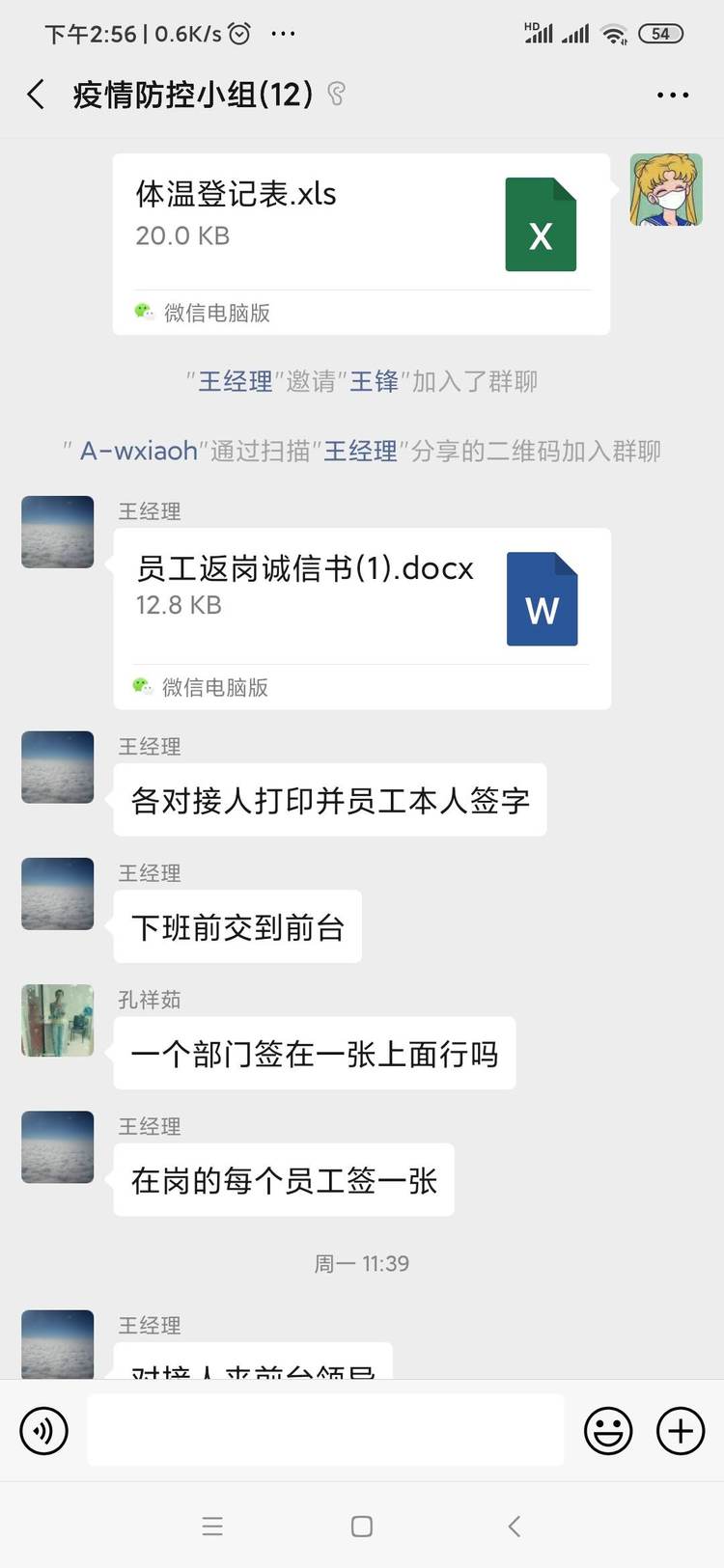Open 王经理's avatar next to the docx file
Viewport: 724px width, 1568px height.
58,532
